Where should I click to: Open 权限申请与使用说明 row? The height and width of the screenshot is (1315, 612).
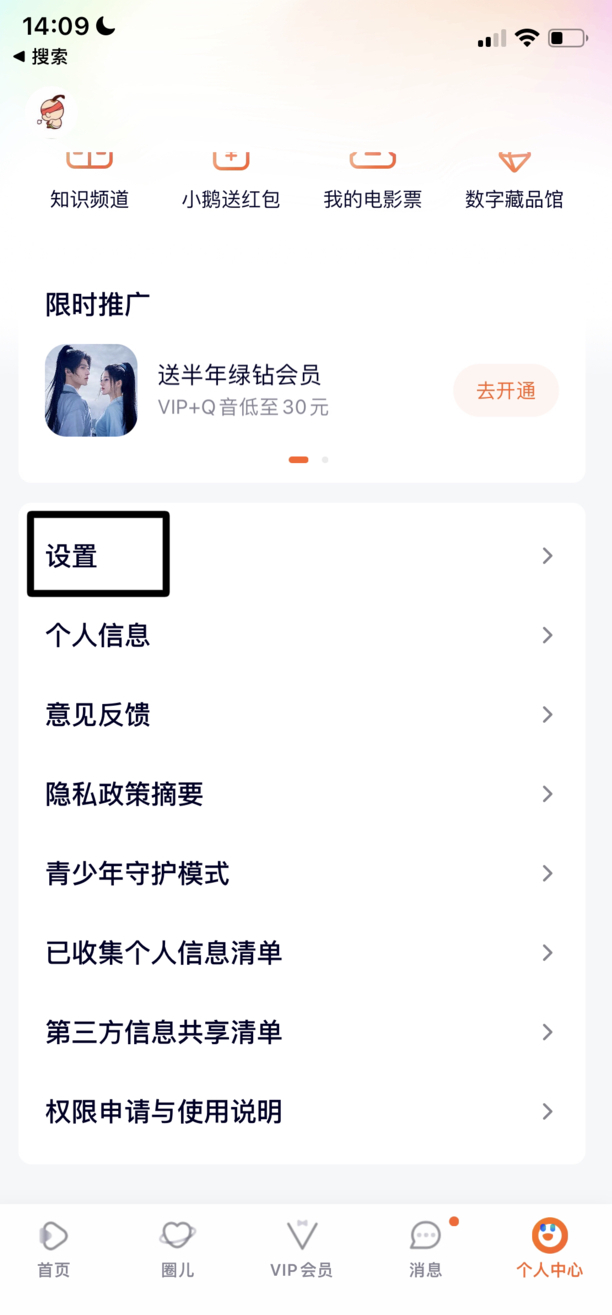pyautogui.click(x=300, y=1111)
